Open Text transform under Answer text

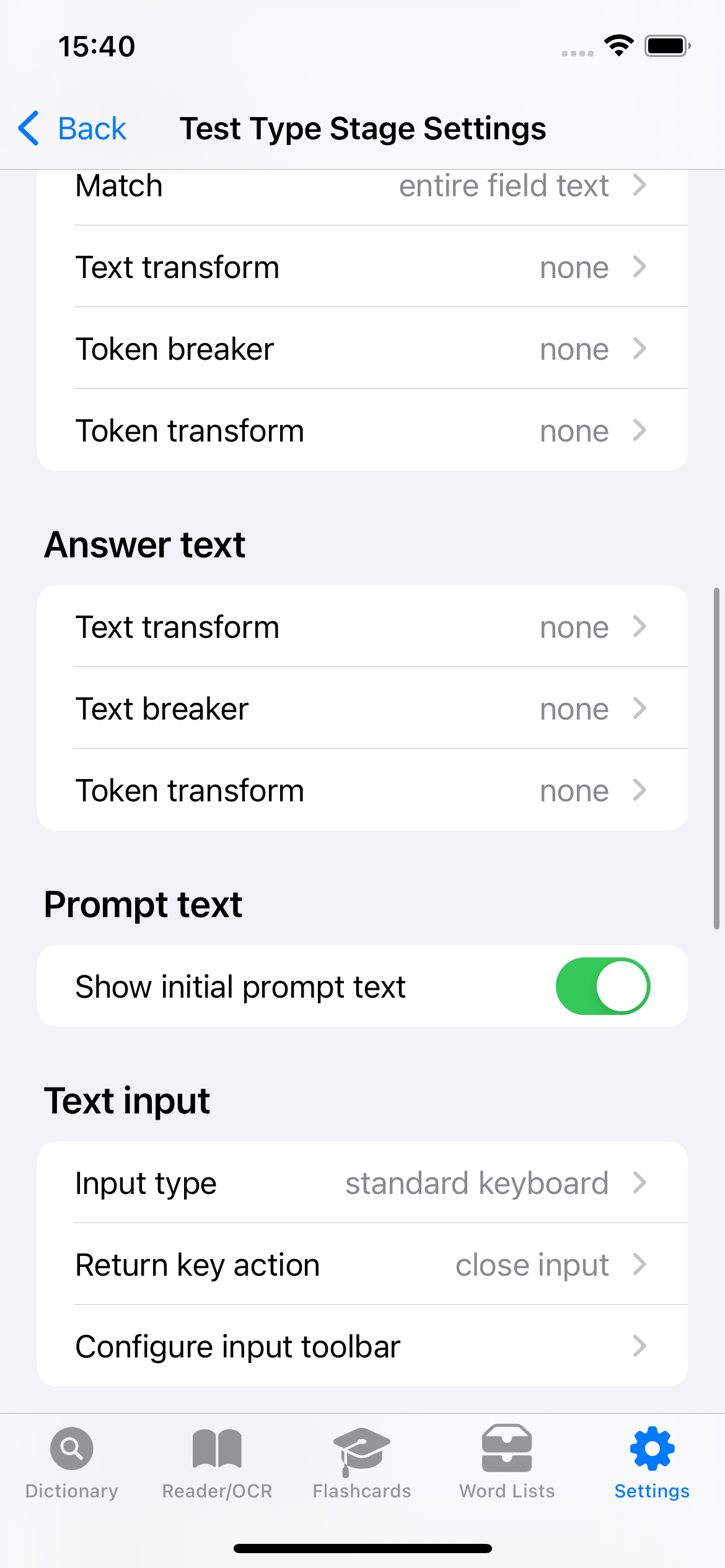pos(362,627)
